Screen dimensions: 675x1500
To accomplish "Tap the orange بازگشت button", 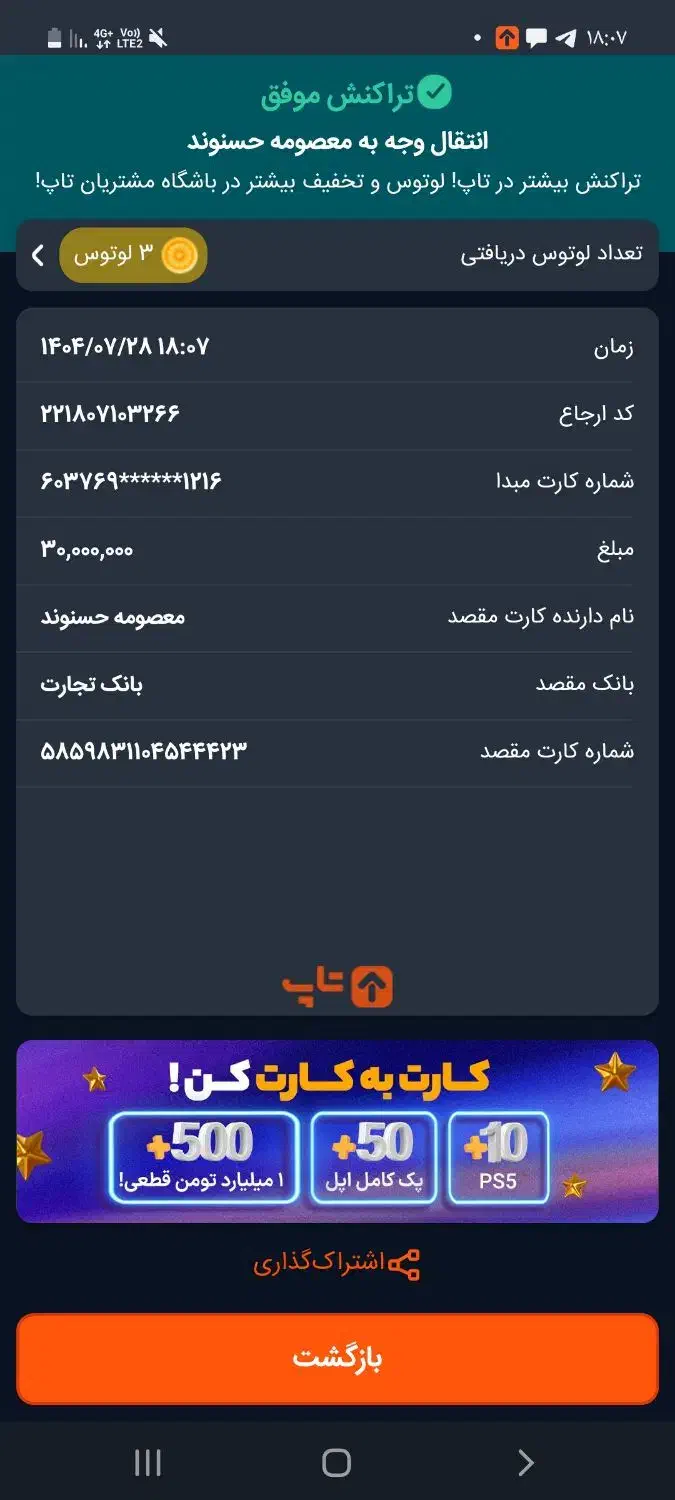I will pyautogui.click(x=337, y=1358).
